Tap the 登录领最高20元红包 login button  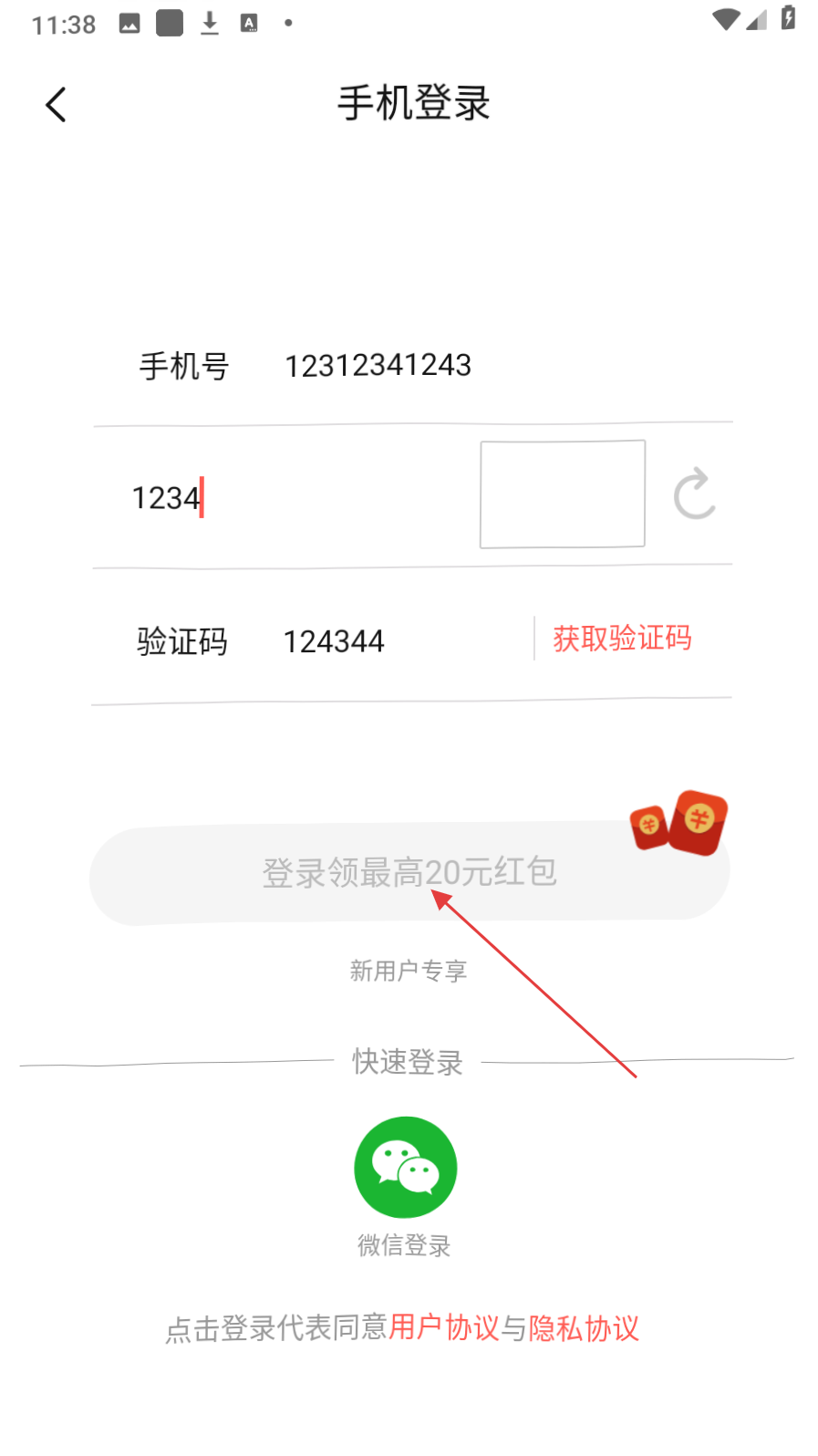[x=409, y=873]
